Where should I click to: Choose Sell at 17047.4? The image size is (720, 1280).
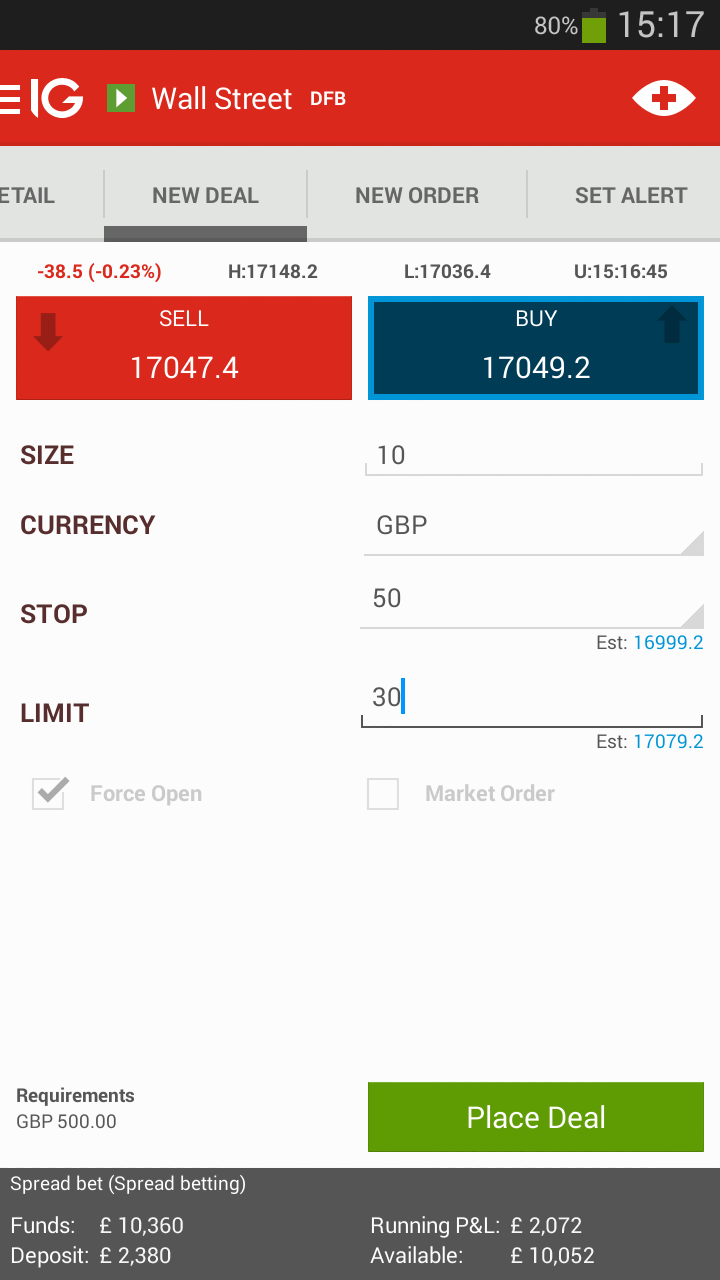(184, 348)
